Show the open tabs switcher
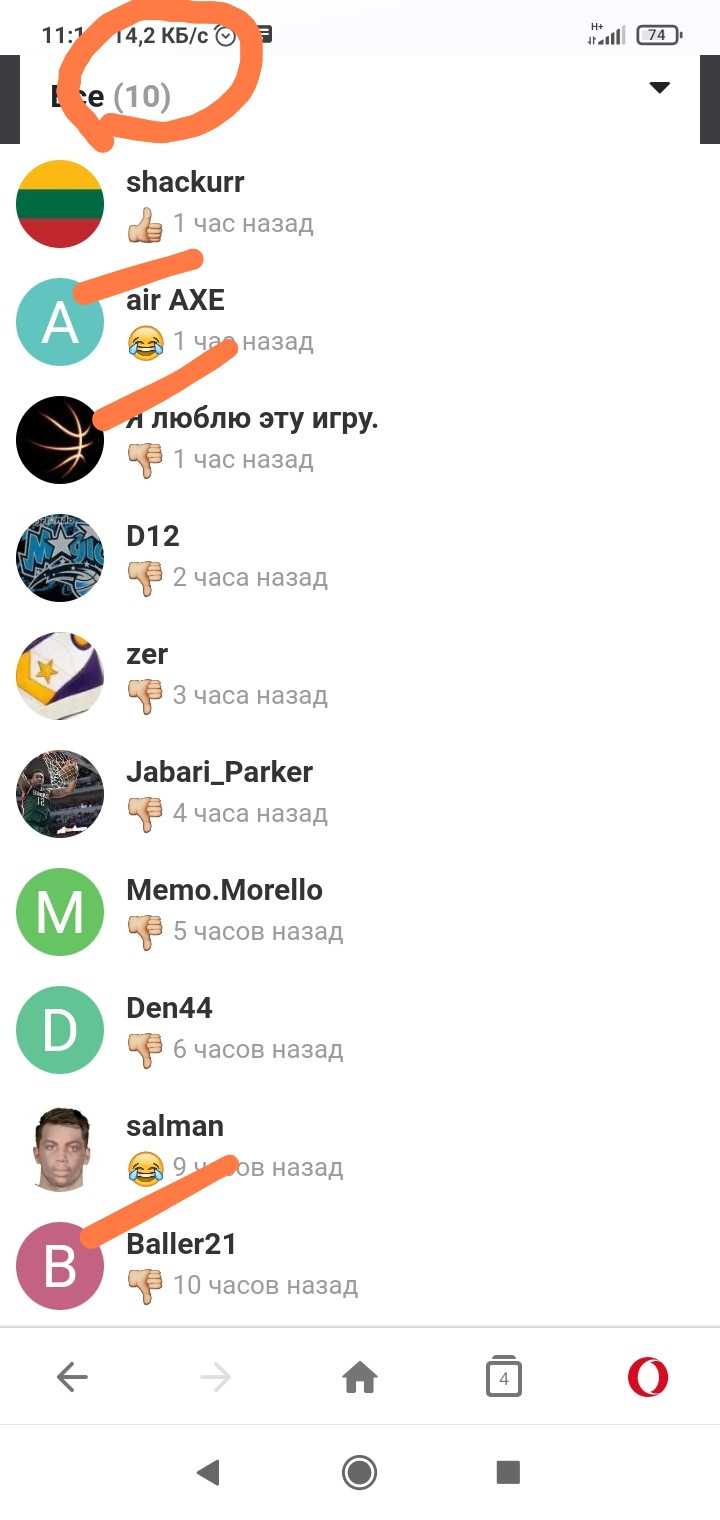Screen dimensions: 720x1520 504,1378
